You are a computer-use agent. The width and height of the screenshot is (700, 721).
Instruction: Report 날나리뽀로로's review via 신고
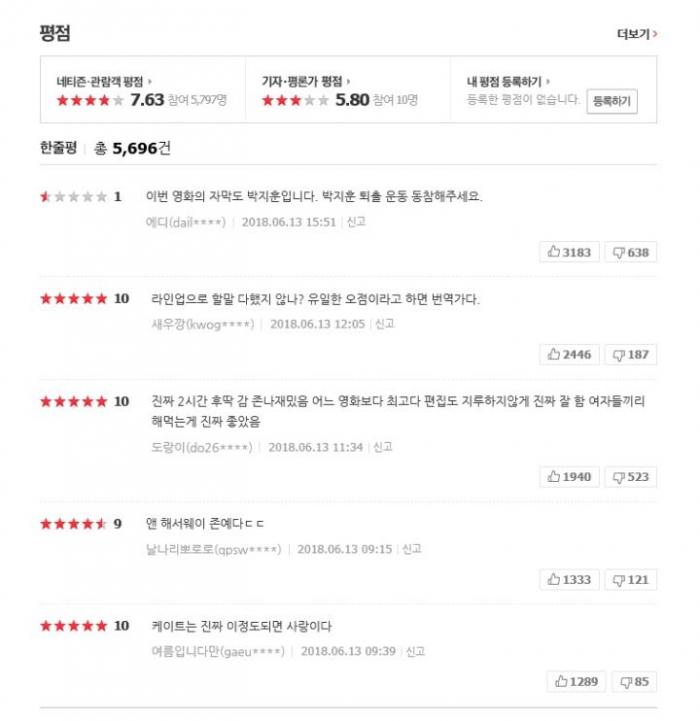411,549
